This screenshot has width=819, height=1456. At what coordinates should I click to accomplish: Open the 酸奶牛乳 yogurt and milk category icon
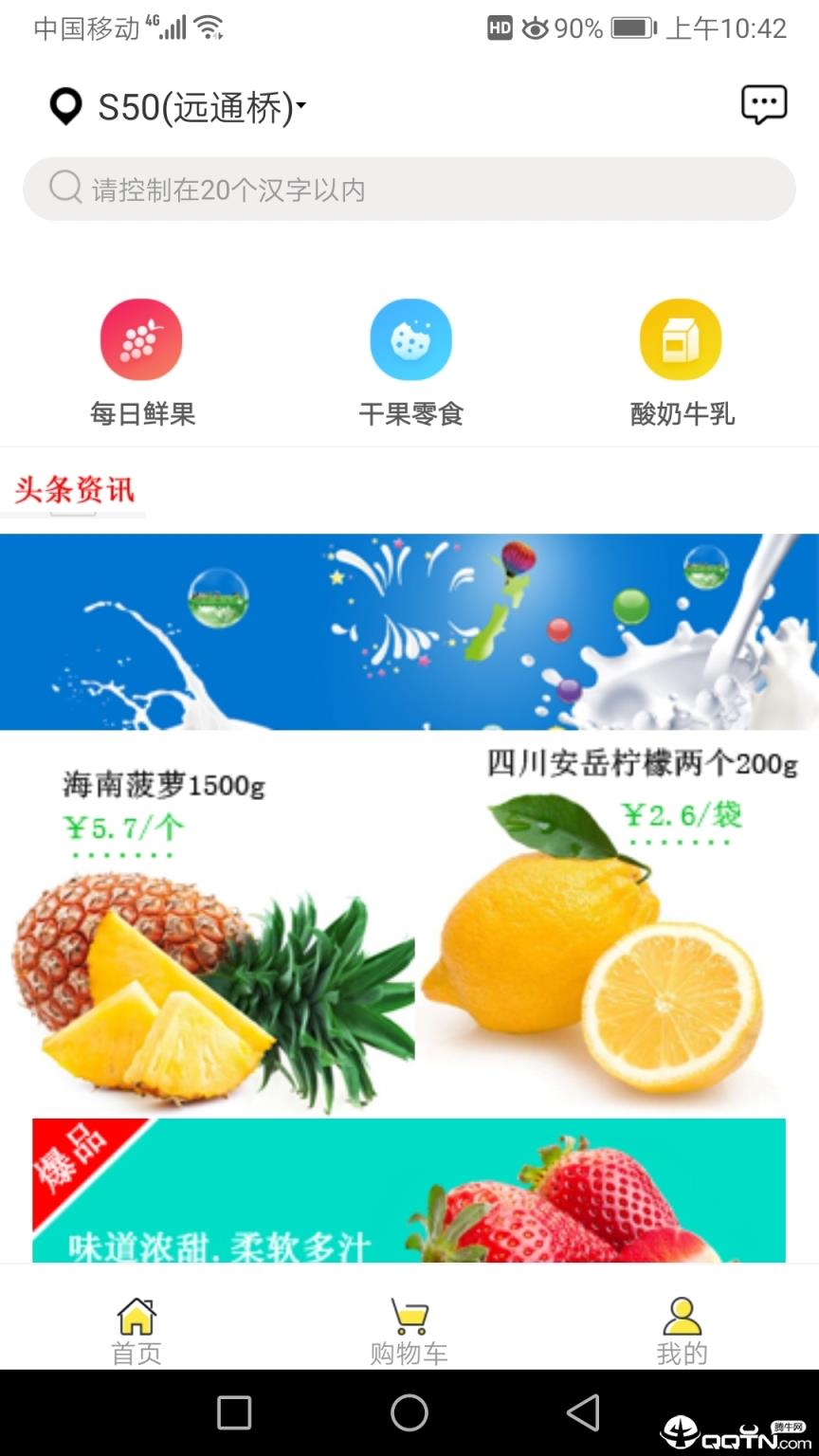pyautogui.click(x=681, y=338)
